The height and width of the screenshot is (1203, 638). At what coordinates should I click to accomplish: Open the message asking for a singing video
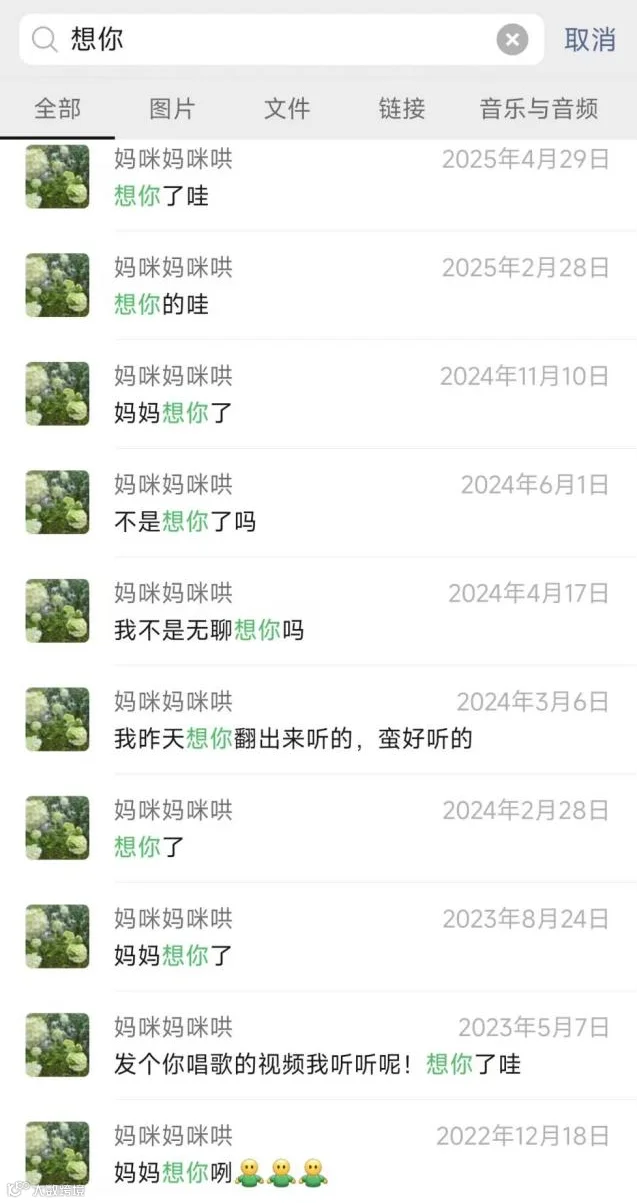(x=319, y=1045)
